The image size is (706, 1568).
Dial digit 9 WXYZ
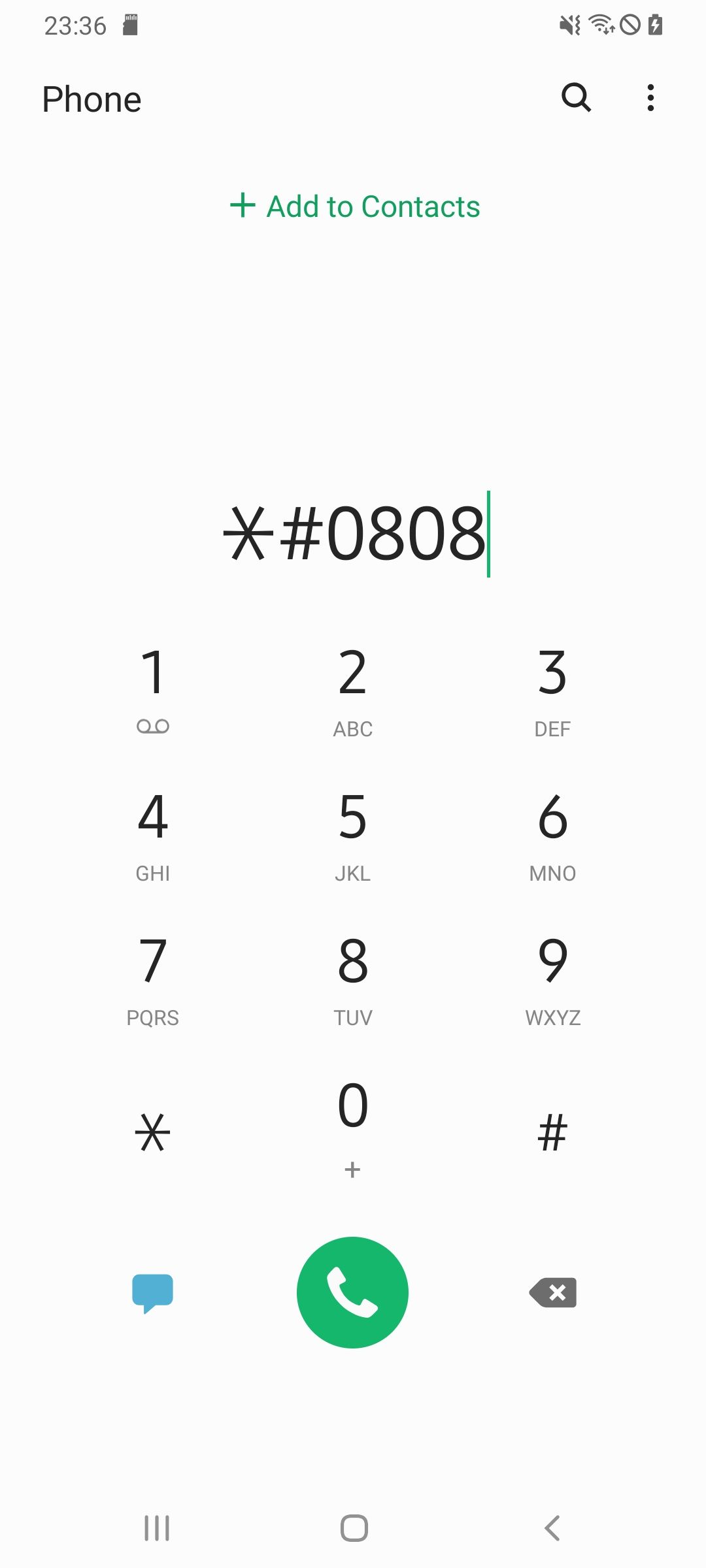tap(552, 979)
